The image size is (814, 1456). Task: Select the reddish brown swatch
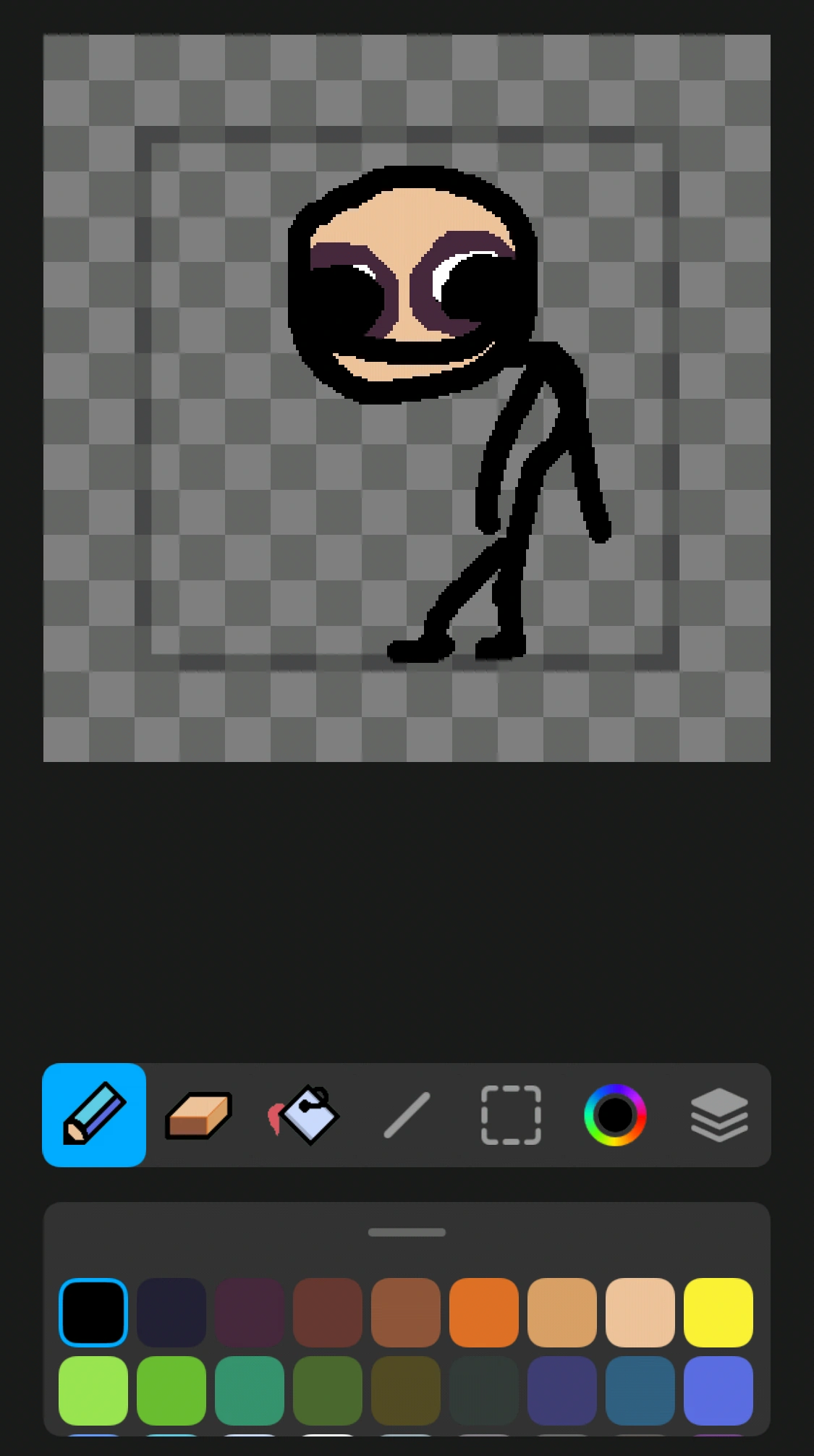(328, 1312)
